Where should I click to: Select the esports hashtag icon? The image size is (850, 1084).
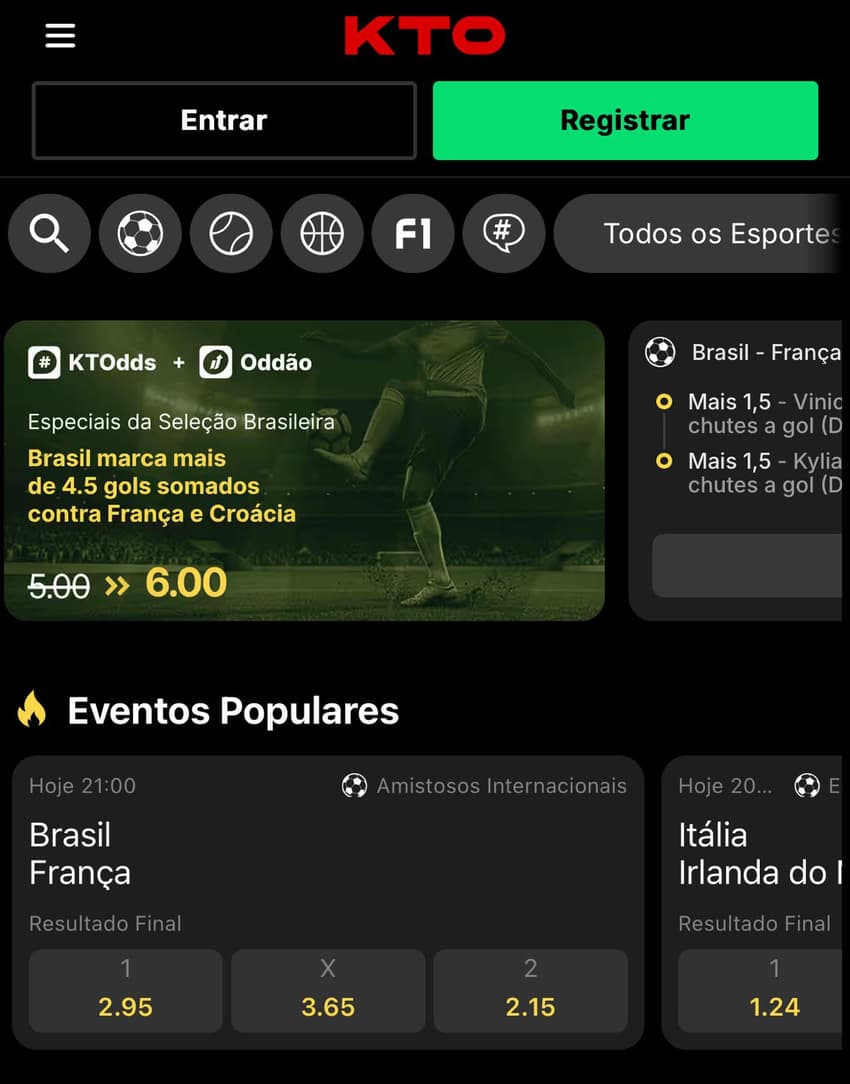point(504,233)
